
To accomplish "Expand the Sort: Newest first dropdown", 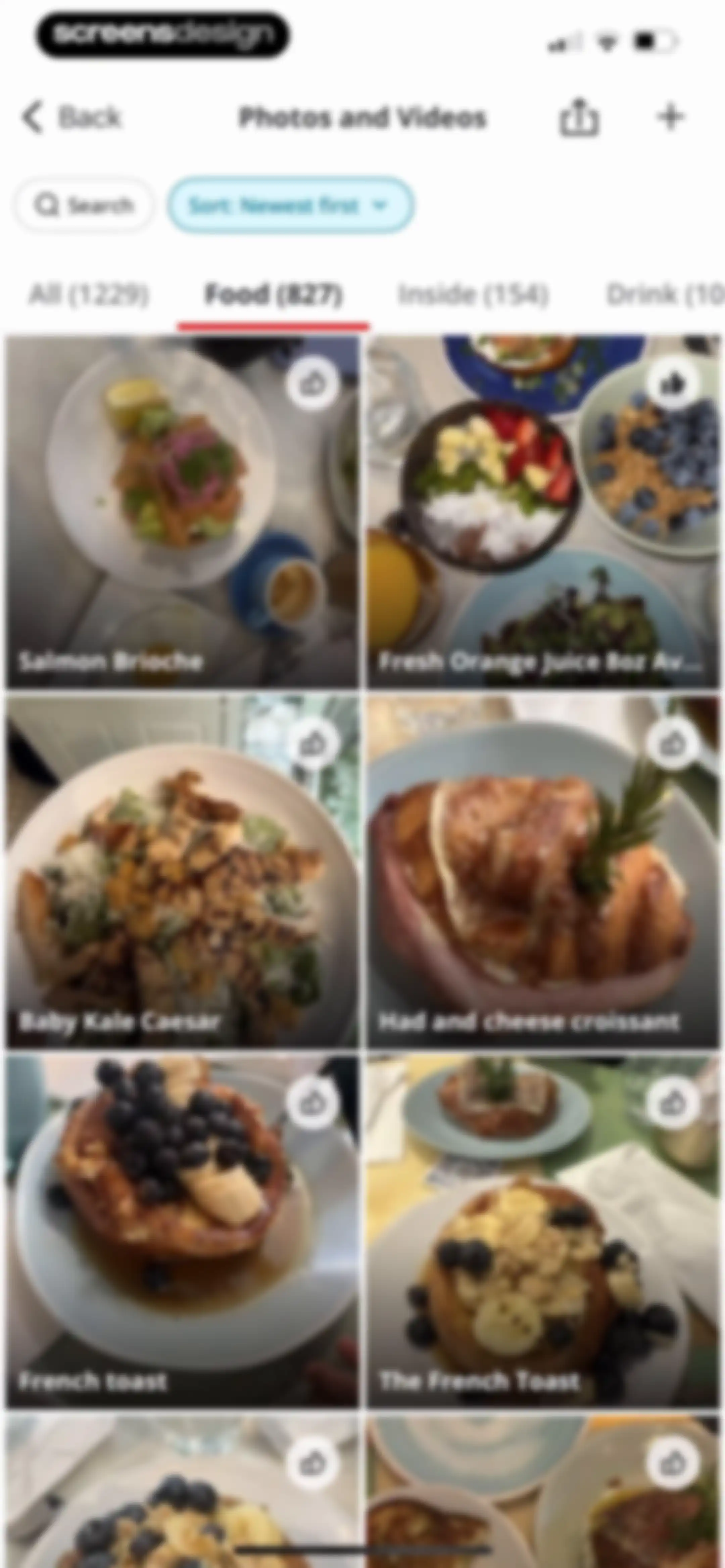I will [x=290, y=205].
